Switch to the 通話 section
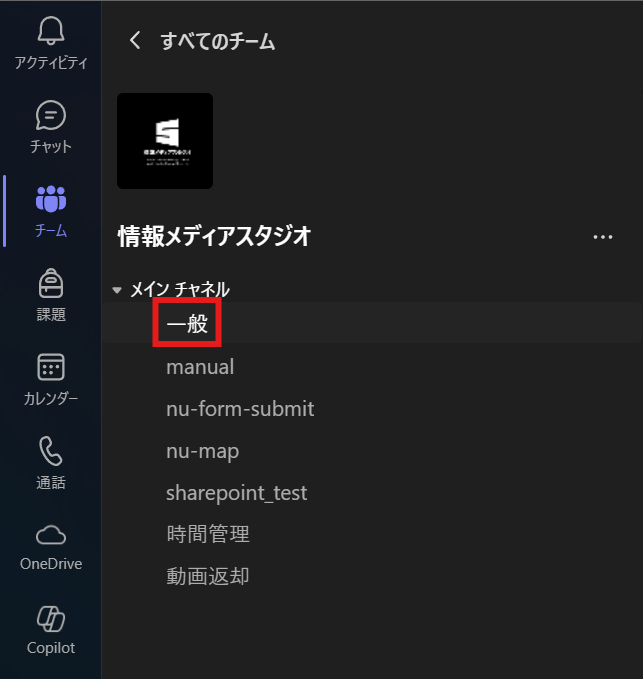The image size is (643, 679). click(51, 463)
